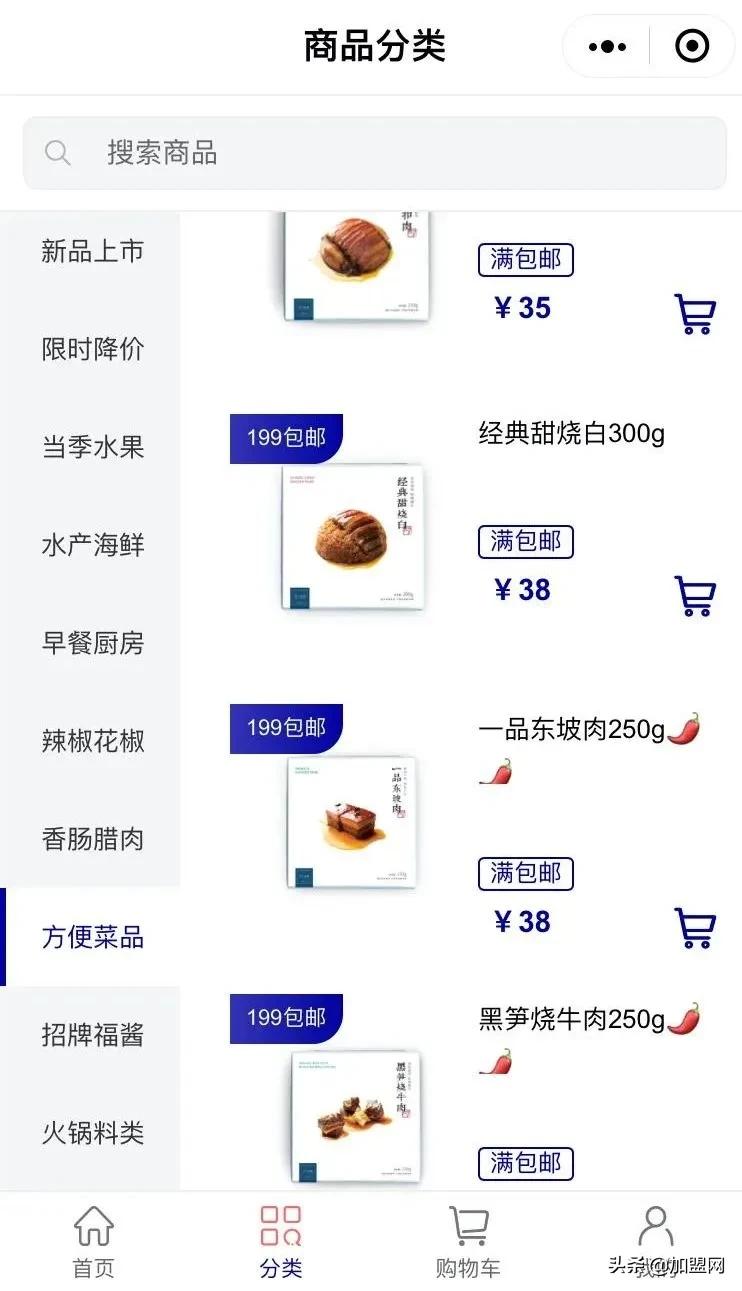Open the cart icon next to ¥35
The height and width of the screenshot is (1291, 742).
694,313
